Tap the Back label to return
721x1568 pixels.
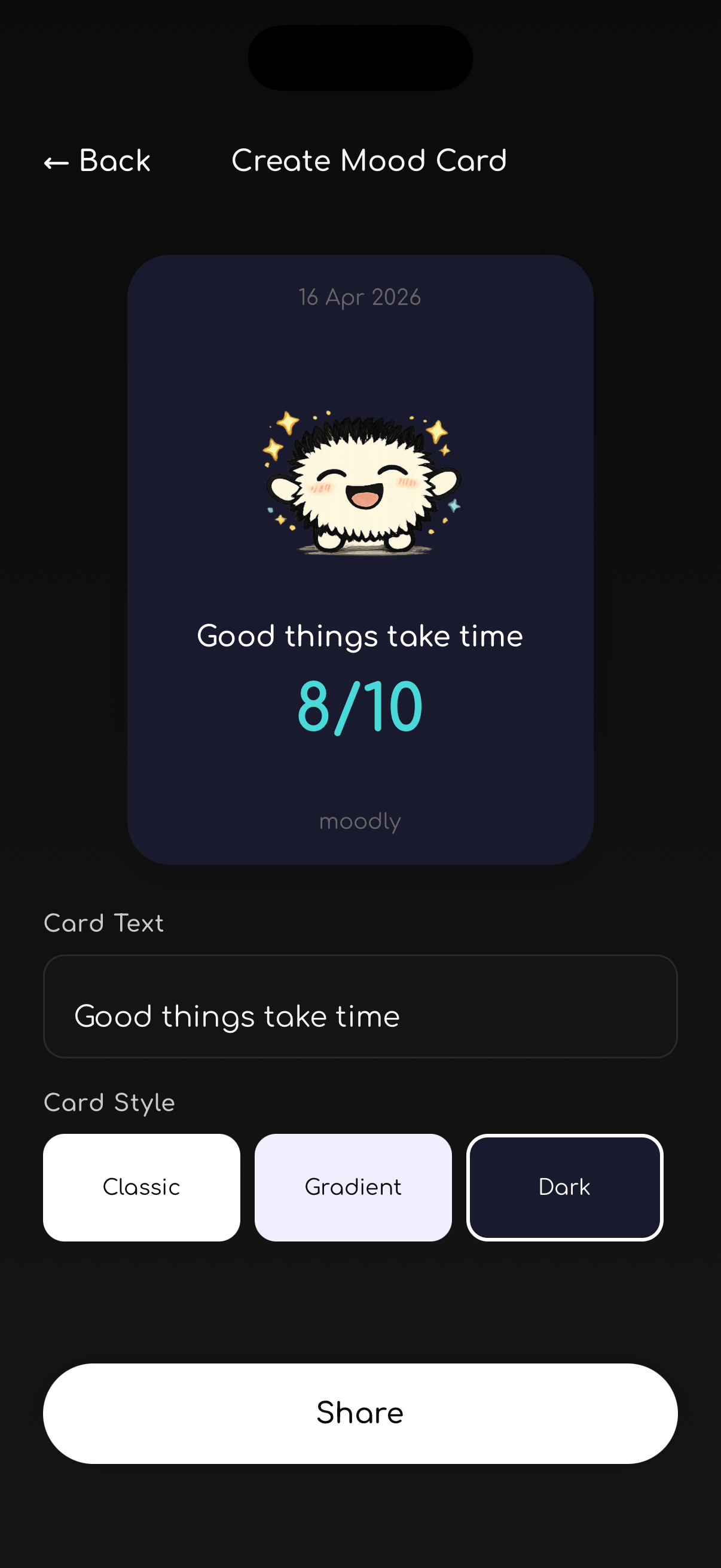pos(115,160)
